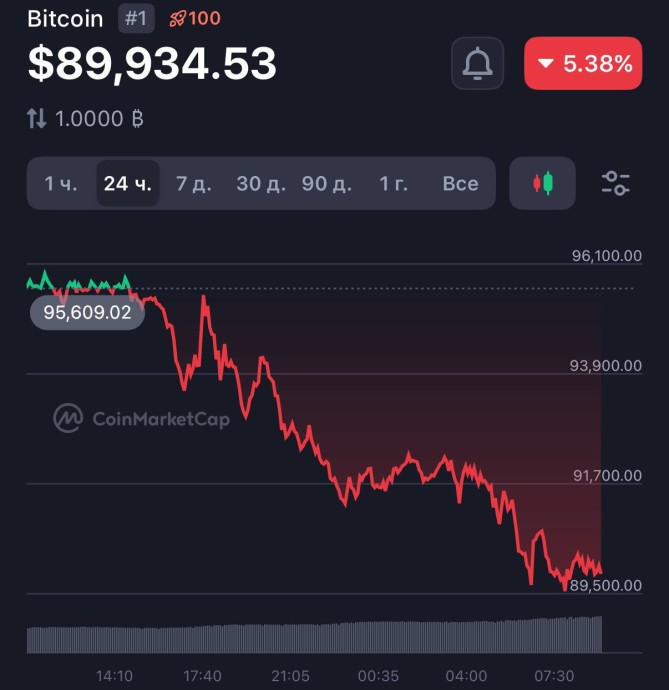Image resolution: width=669 pixels, height=690 pixels.
Task: Open chart settings sliders icon
Action: point(615,183)
